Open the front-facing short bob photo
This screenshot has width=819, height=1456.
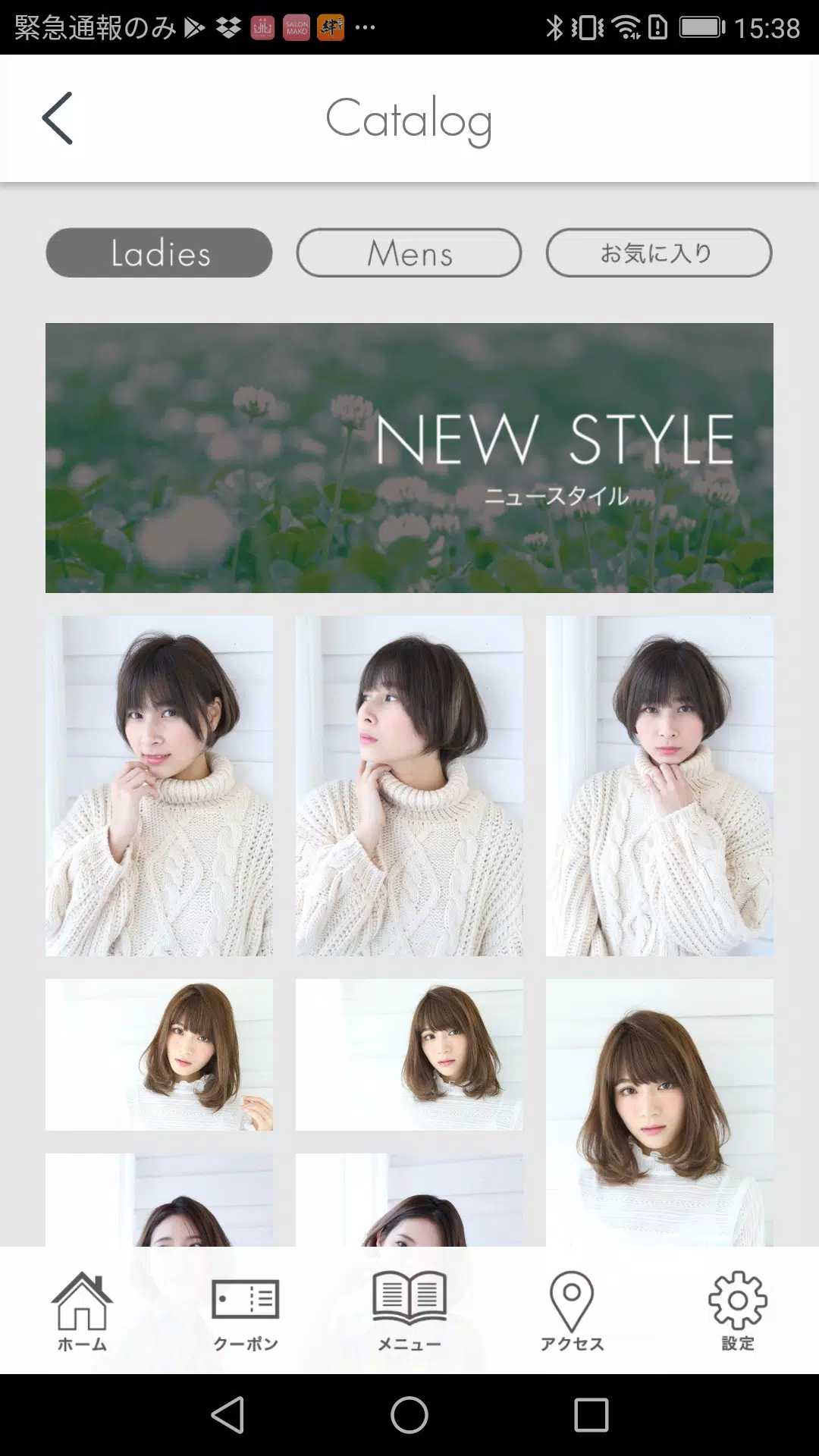[660, 786]
